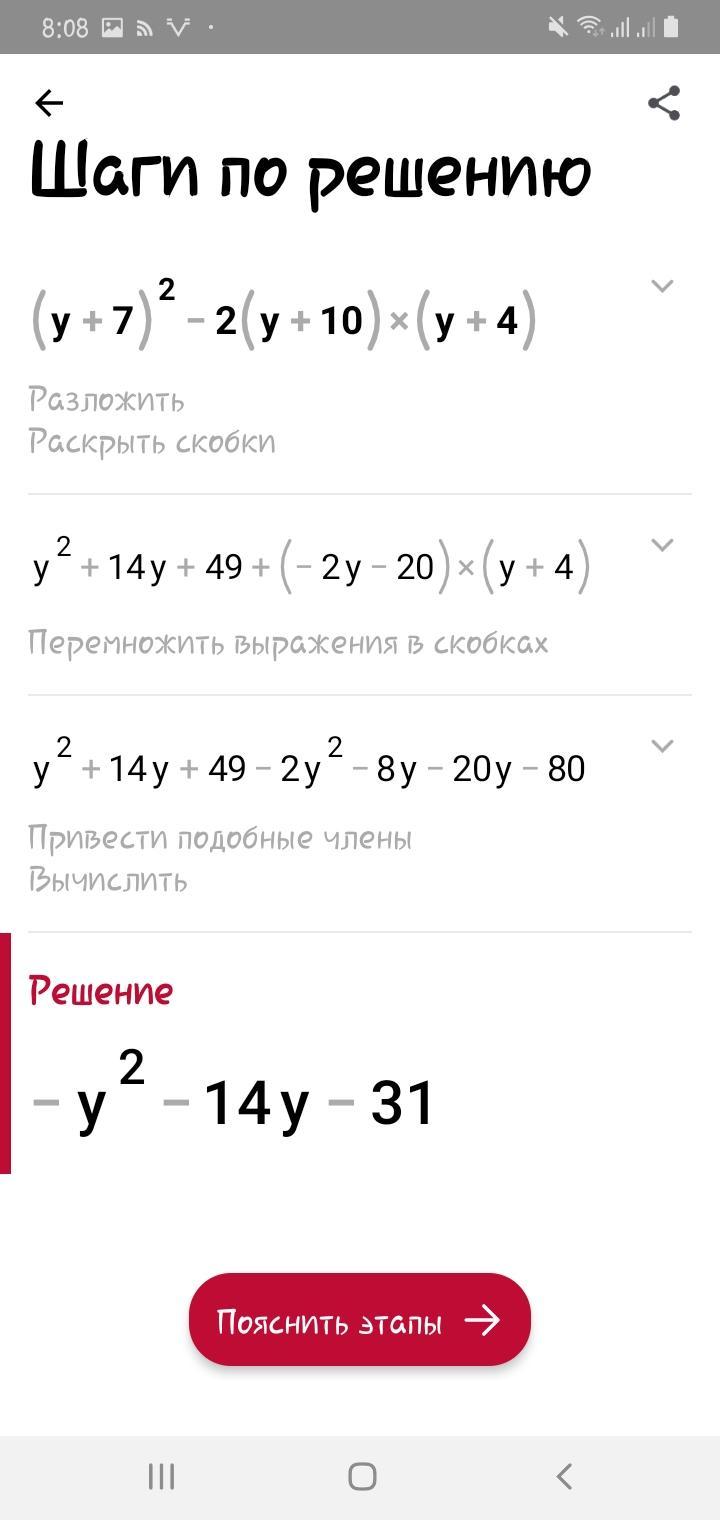This screenshot has height=1520, width=720.
Task: Share this solution
Action: click(x=664, y=103)
